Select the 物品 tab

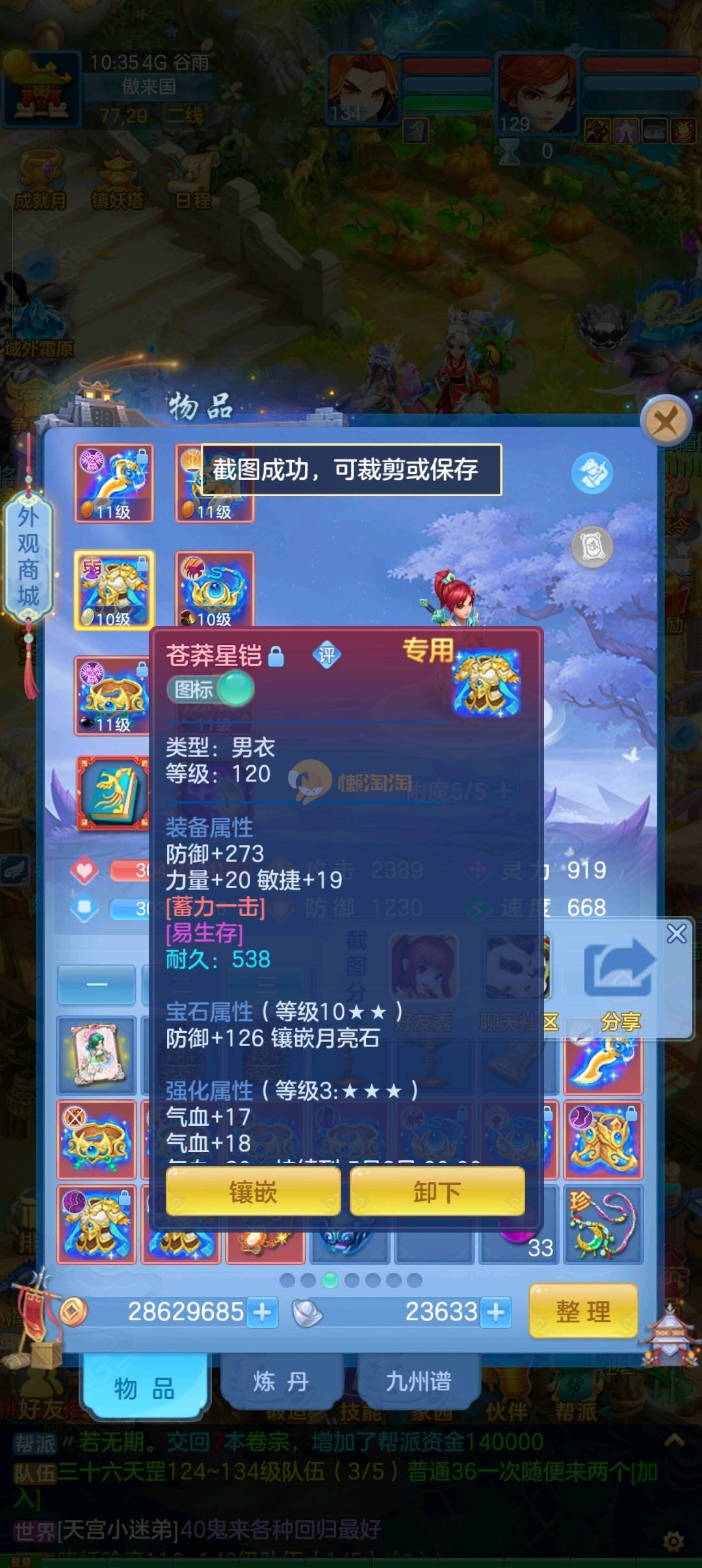[x=144, y=1388]
